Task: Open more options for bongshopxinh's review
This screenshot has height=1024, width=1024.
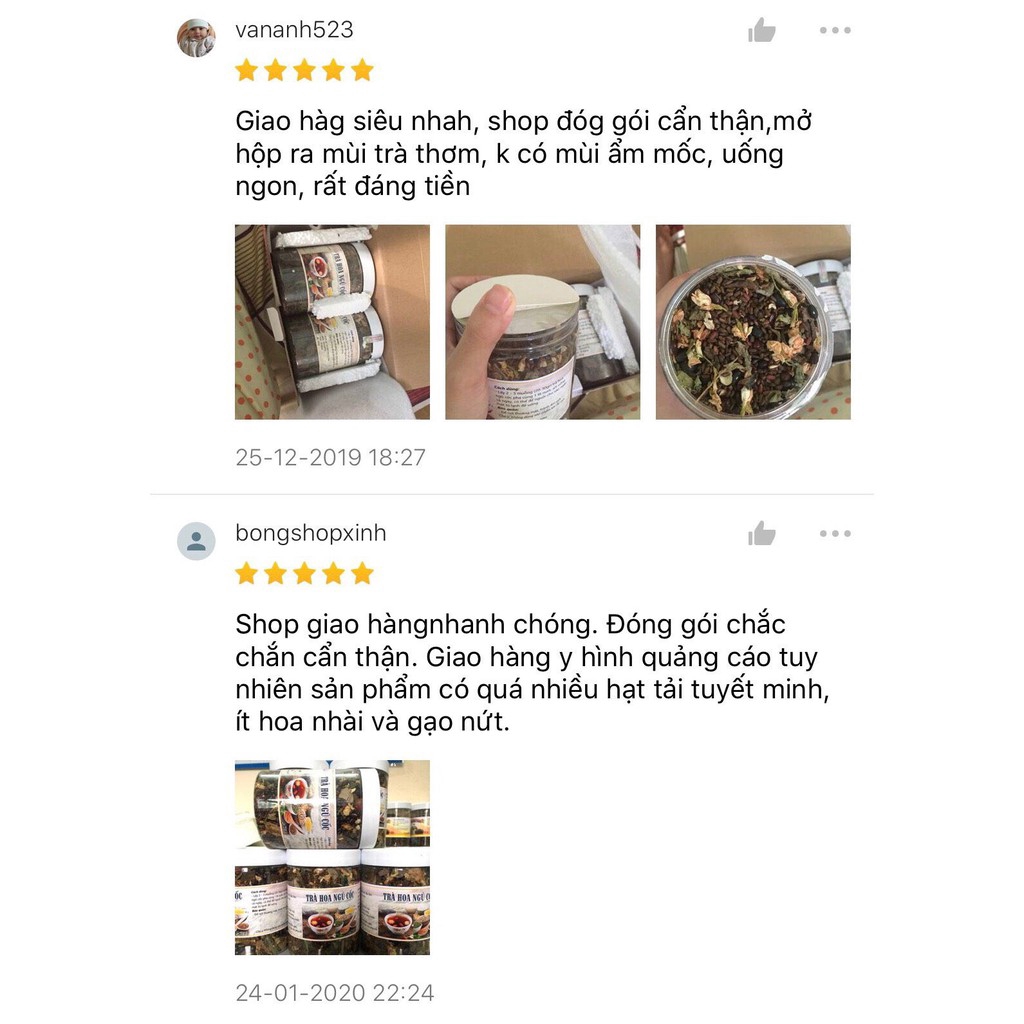Action: coord(835,534)
